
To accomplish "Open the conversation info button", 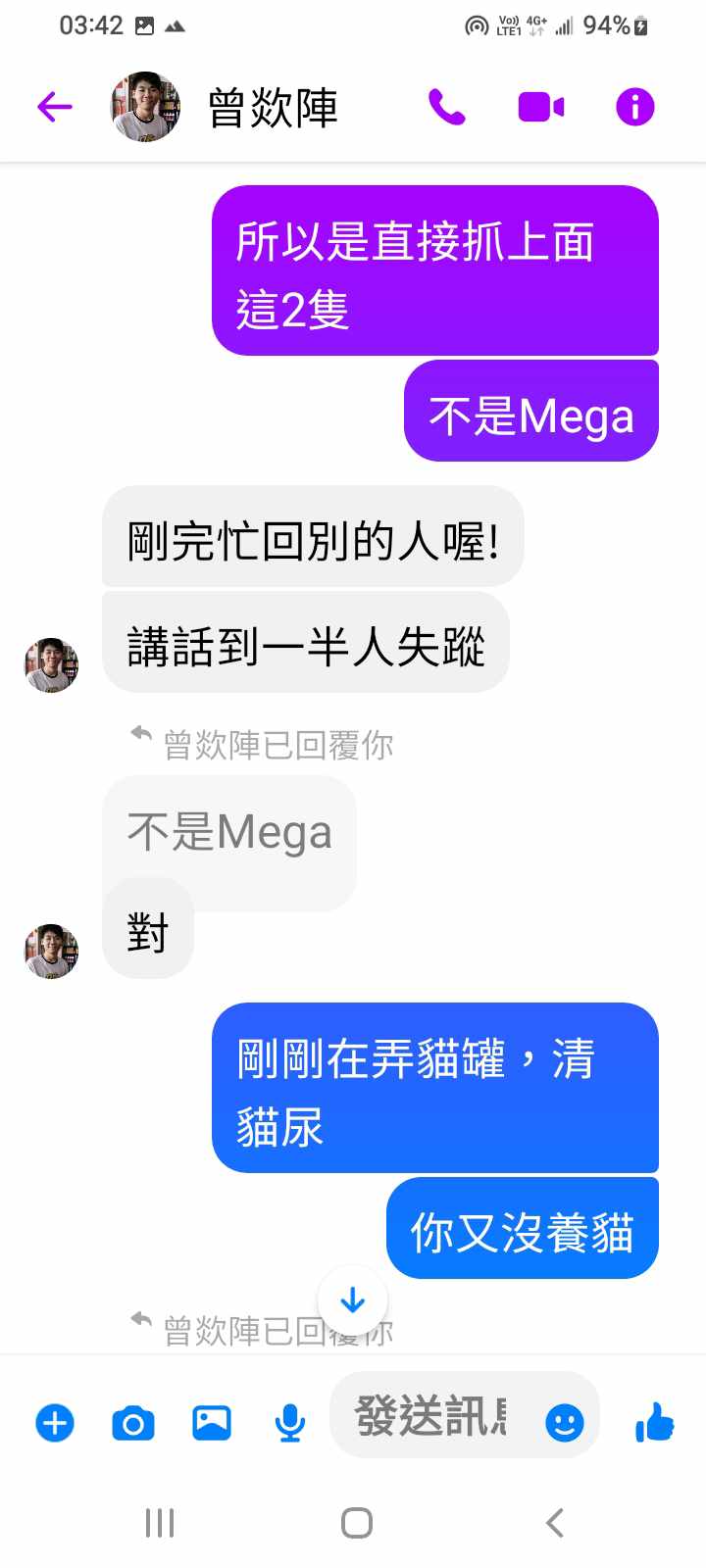I will (x=634, y=107).
